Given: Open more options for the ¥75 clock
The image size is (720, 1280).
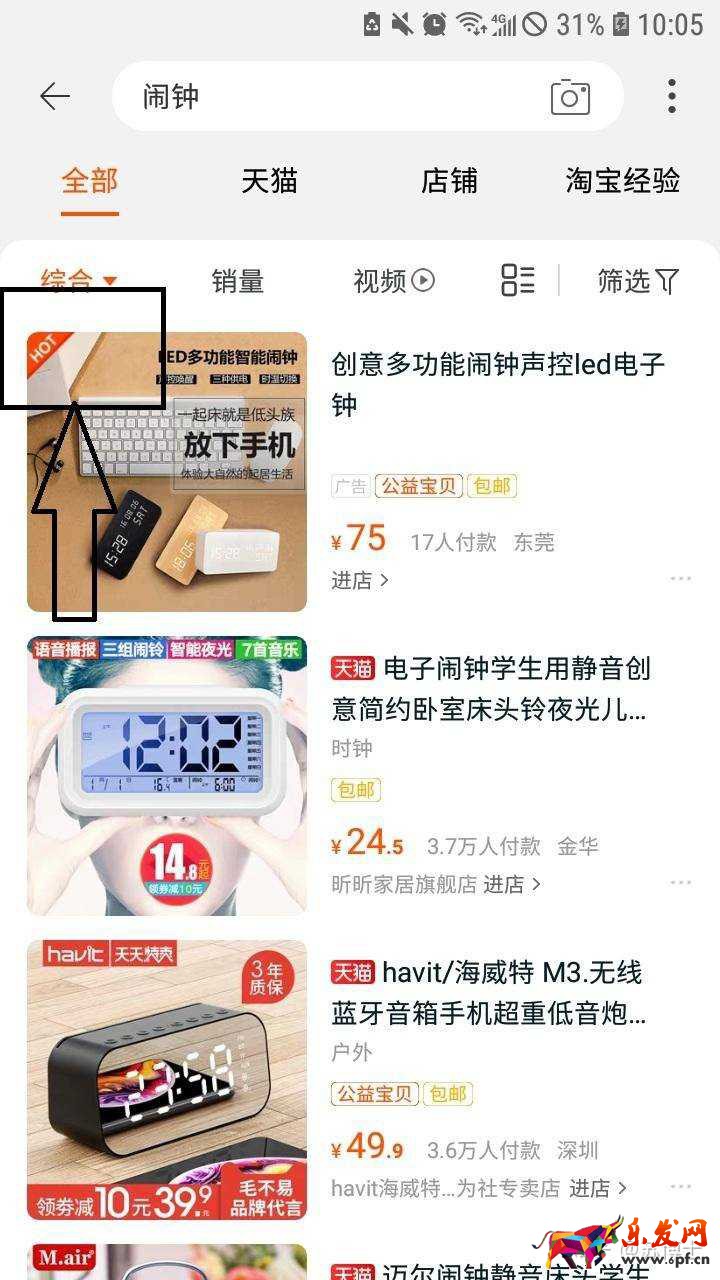Looking at the screenshot, I should 681,579.
